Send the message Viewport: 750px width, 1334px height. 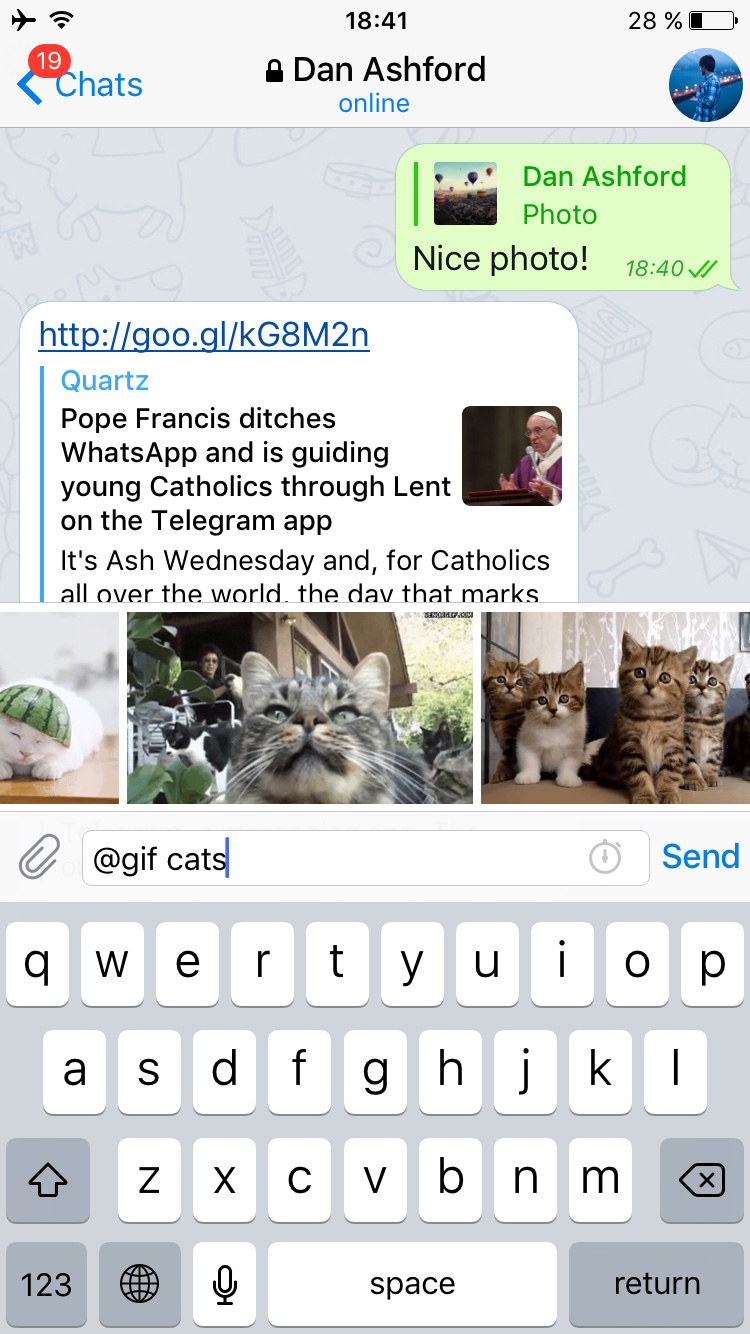click(700, 857)
